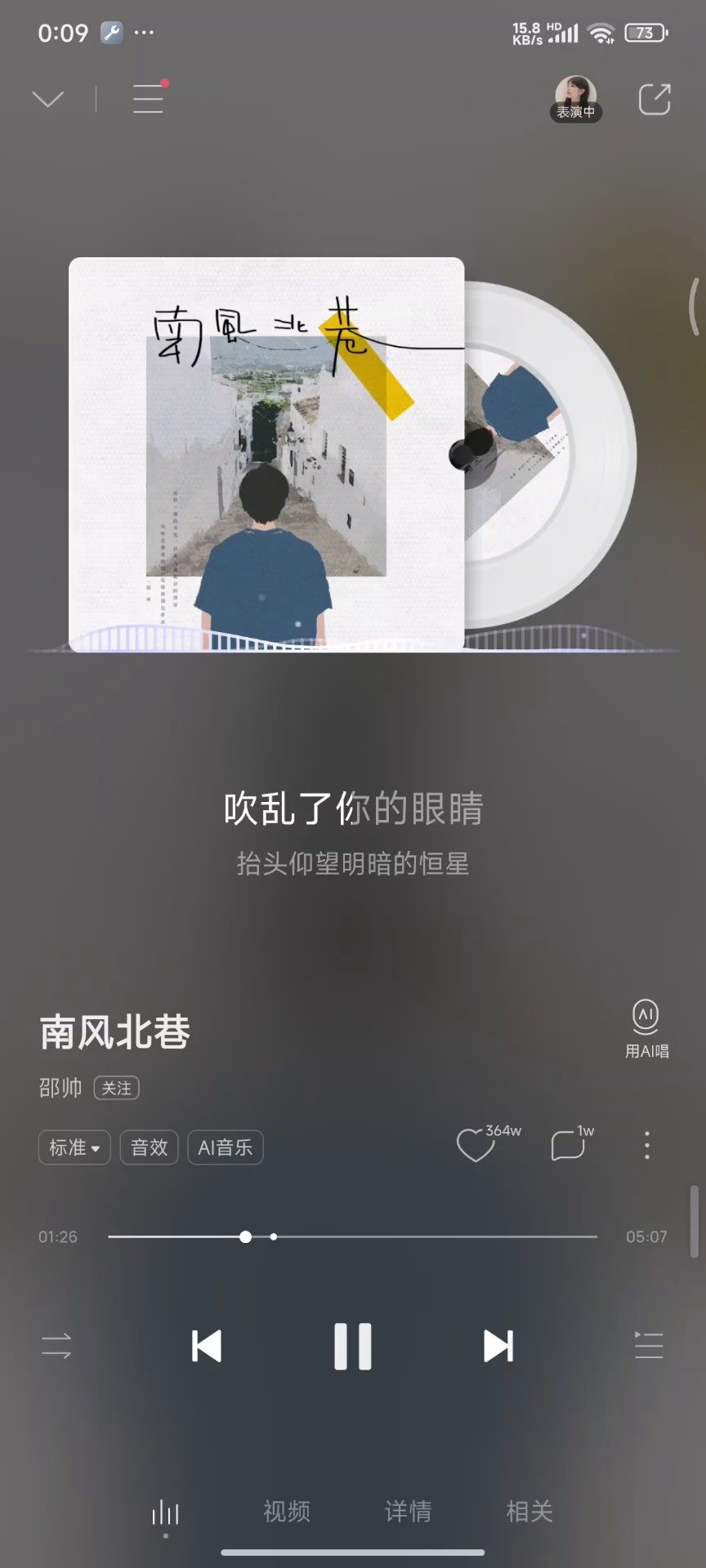The height and width of the screenshot is (1568, 706).
Task: Share the song 南风北巷
Action: (655, 100)
